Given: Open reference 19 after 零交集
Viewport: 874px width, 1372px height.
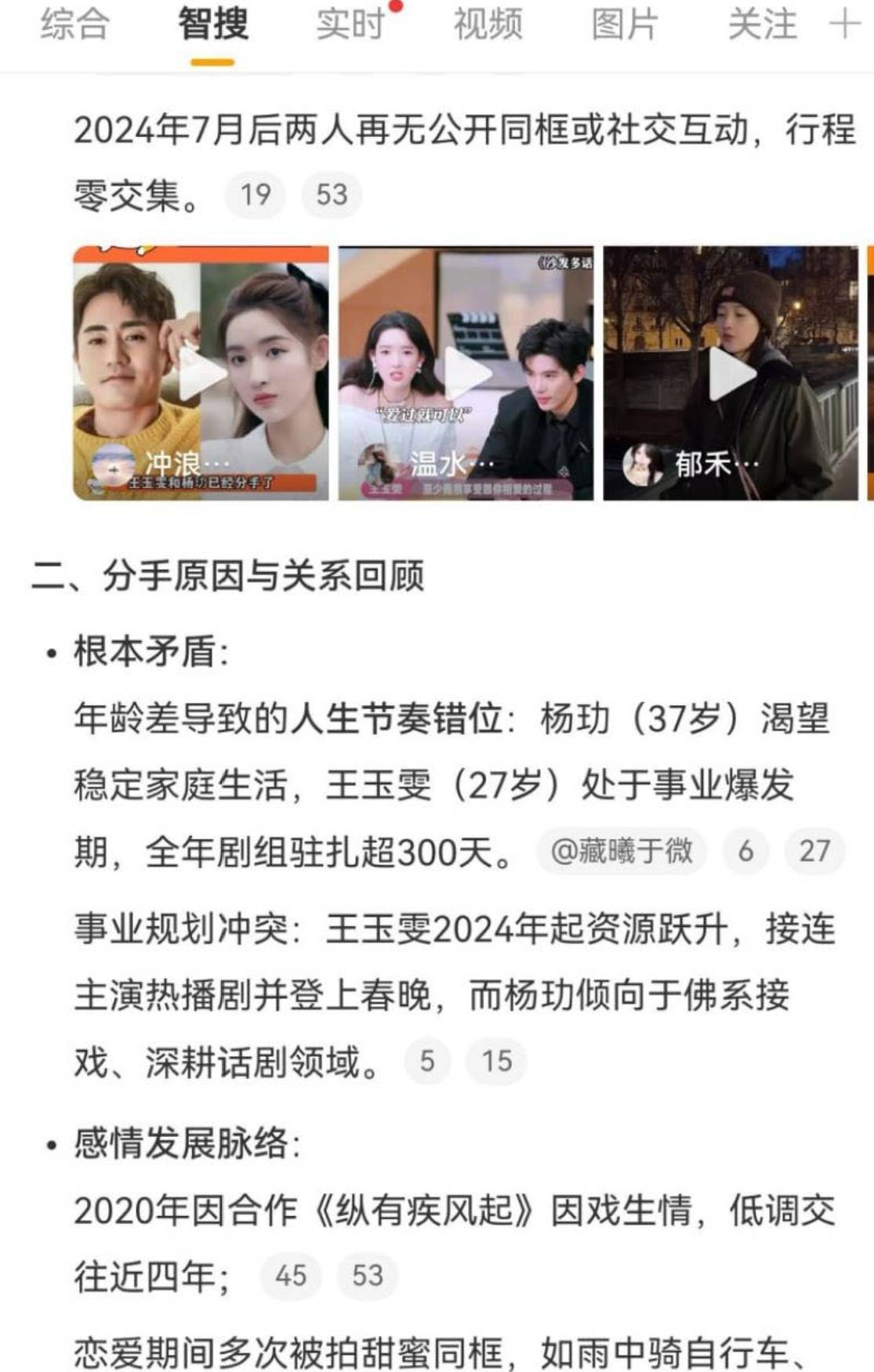Looking at the screenshot, I should 256,194.
